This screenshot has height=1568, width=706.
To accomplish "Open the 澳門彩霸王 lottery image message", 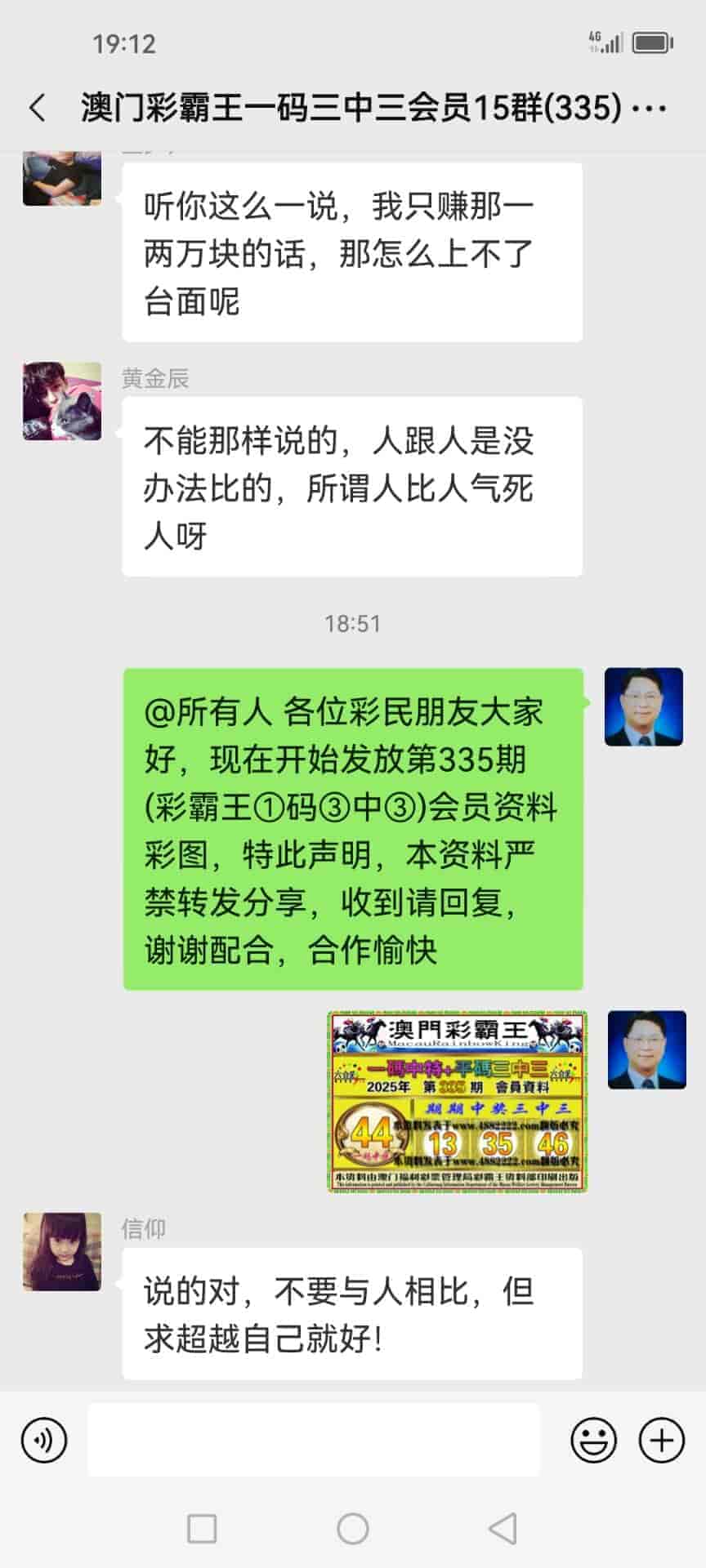I will pyautogui.click(x=458, y=1102).
